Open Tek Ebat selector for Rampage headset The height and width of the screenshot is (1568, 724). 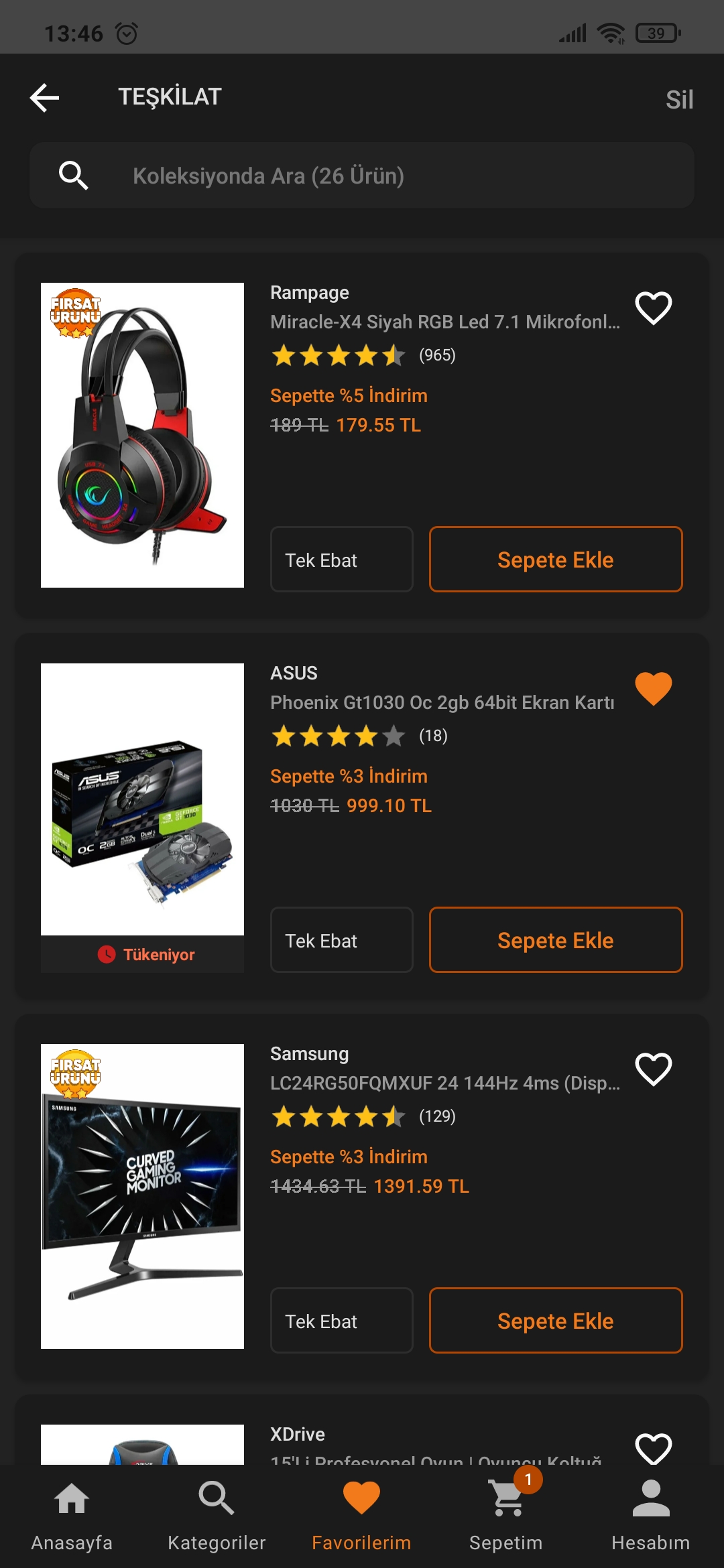pyautogui.click(x=341, y=560)
